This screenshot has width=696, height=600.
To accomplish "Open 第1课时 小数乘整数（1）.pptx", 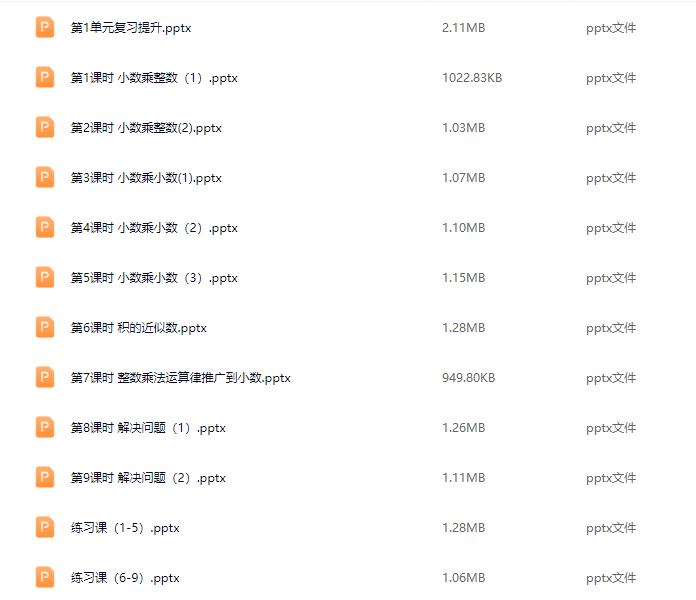I will pos(154,78).
